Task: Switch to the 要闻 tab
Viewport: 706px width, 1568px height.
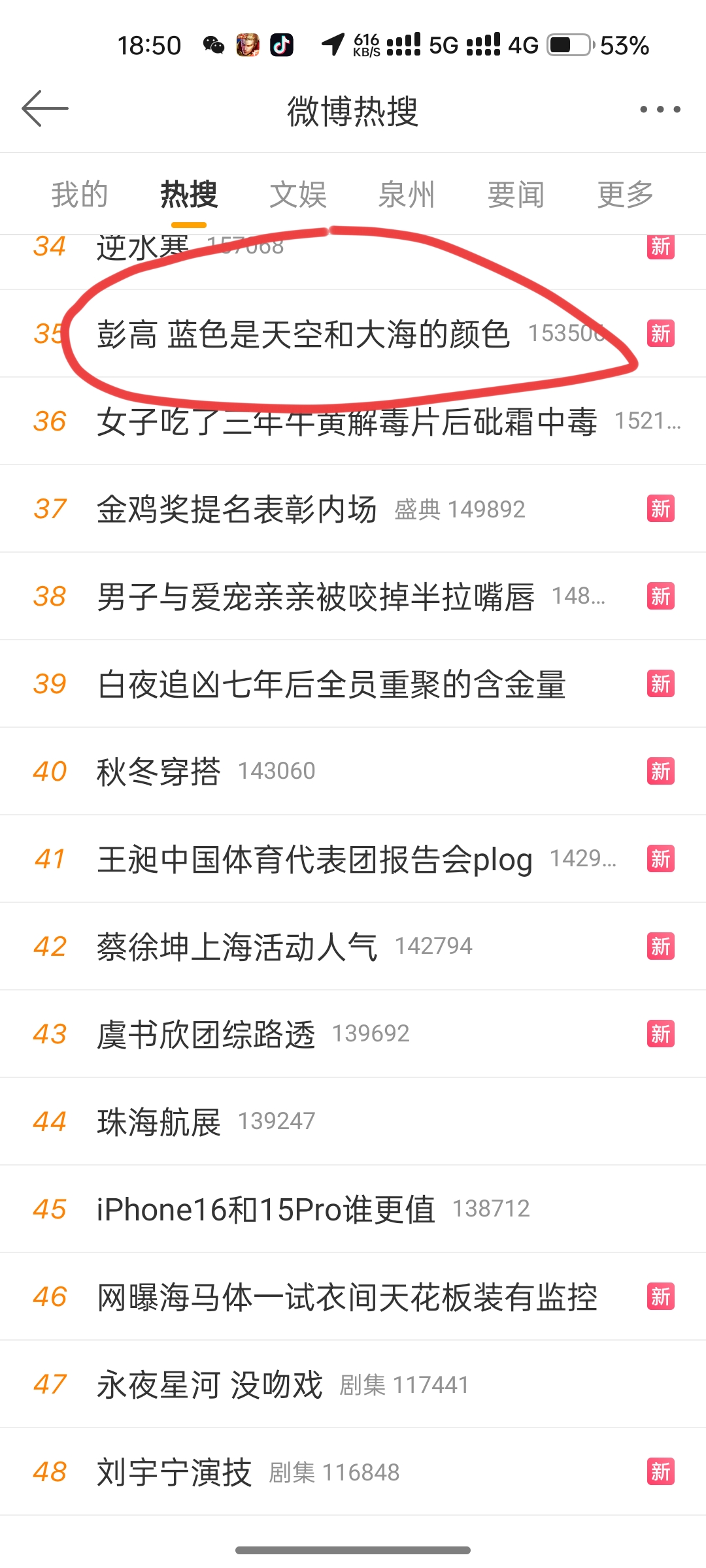Action: (x=516, y=195)
